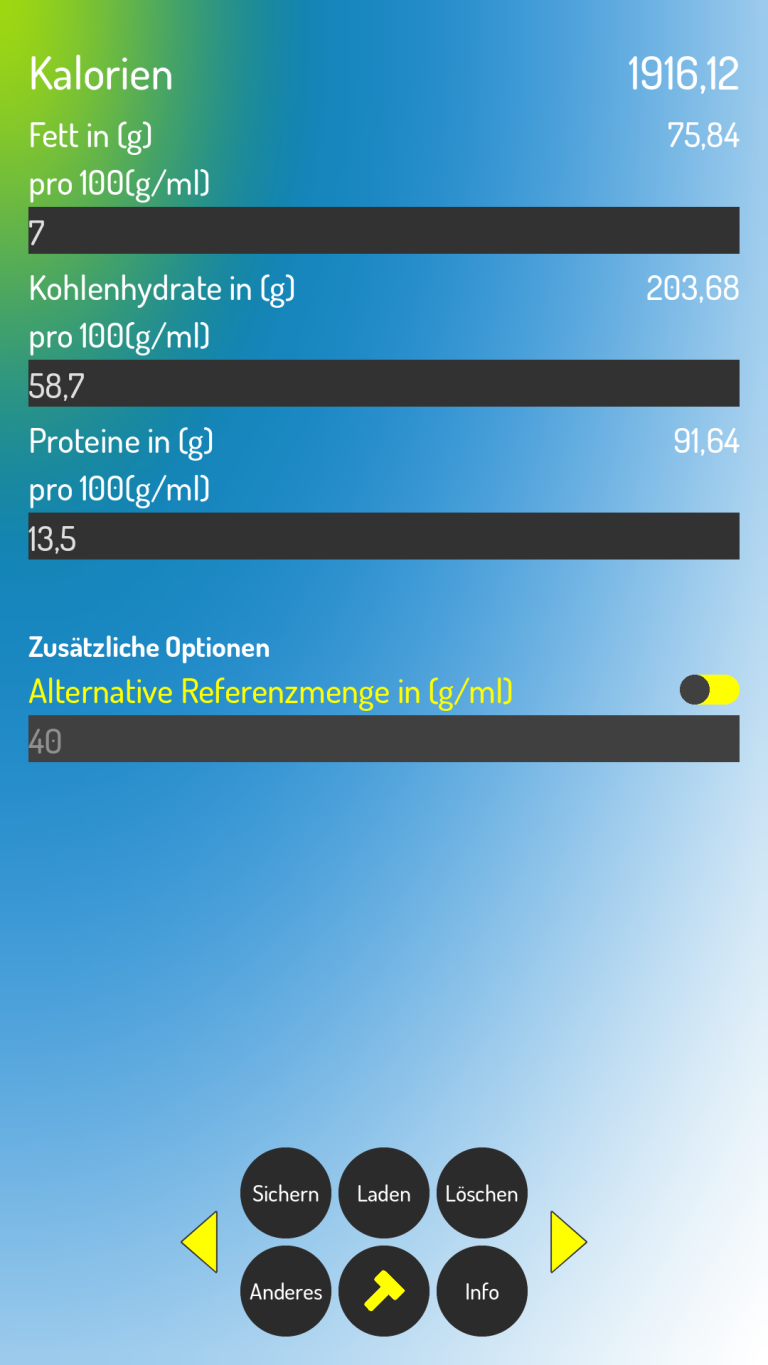This screenshot has width=768, height=1365.
Task: Toggle Alternative Referenzmenge switch
Action: (709, 690)
